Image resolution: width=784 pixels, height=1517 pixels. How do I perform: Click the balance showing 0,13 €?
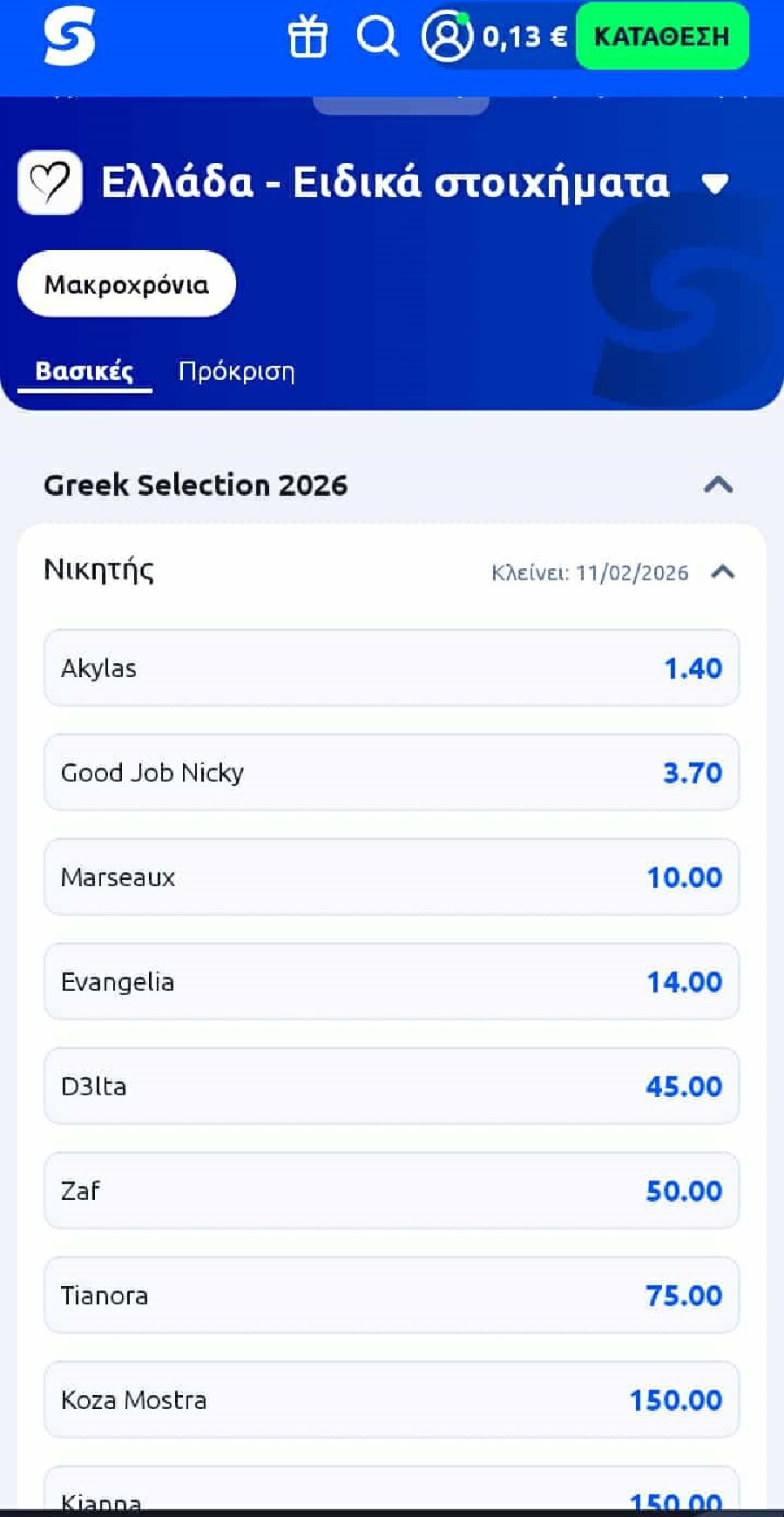(523, 37)
